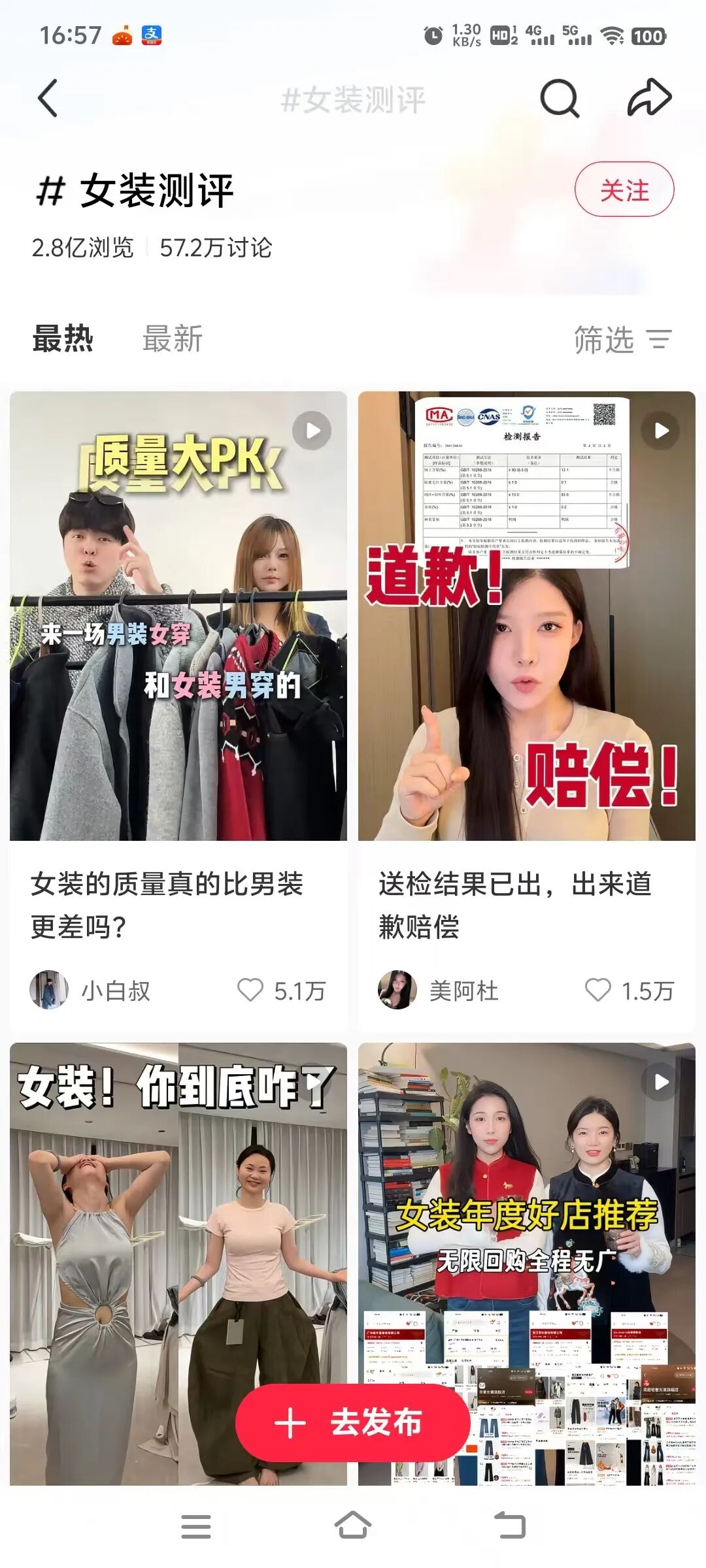Viewport: 706px width, 1568px height.
Task: Tap 关注 to follow the 女装测评 topic
Action: point(624,191)
